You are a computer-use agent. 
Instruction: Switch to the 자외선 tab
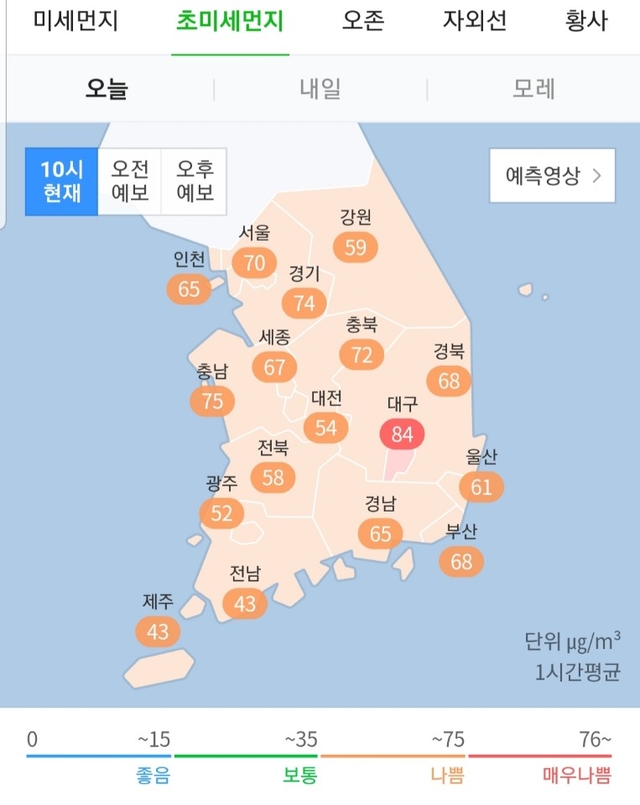474,21
